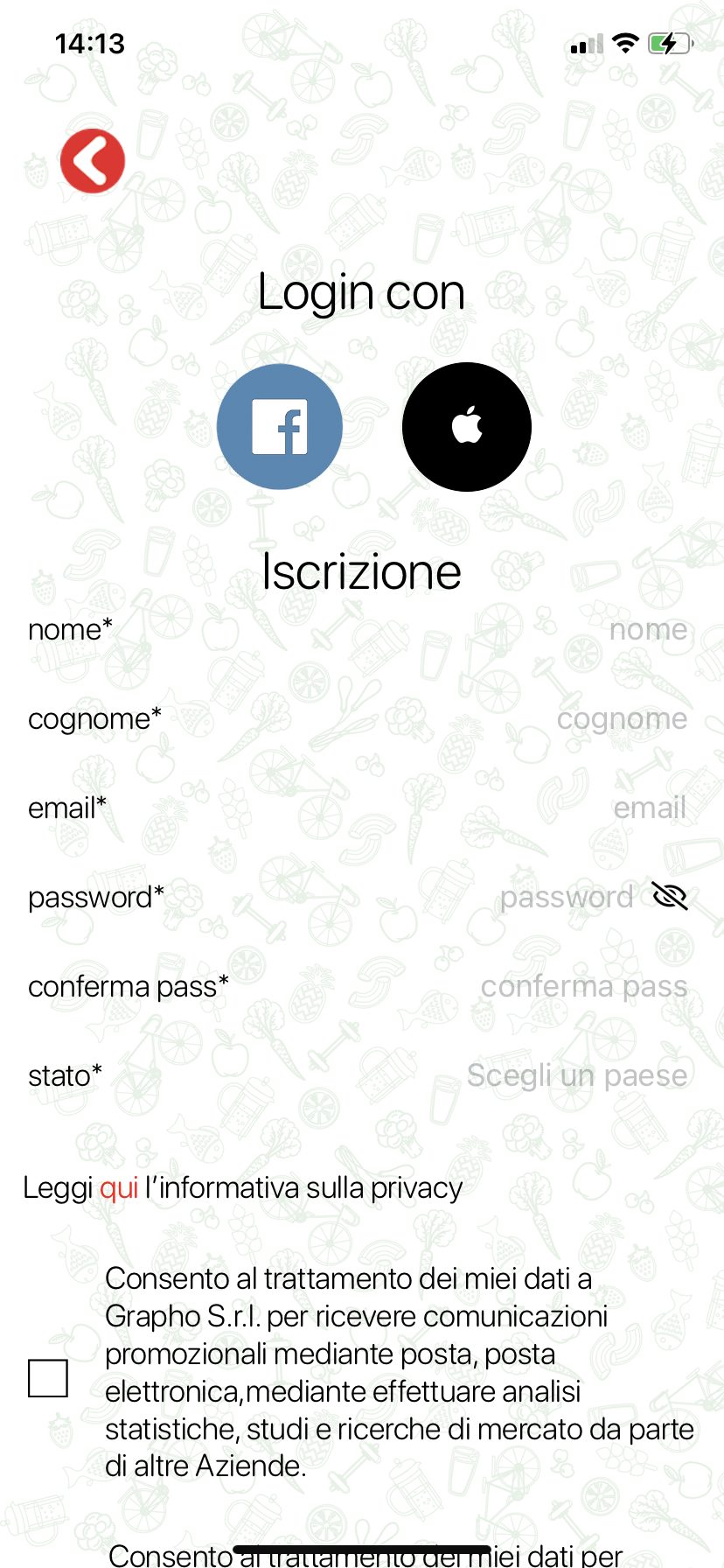Check the Grapho S.r.l. promotional consent box
This screenshot has width=724, height=1568.
pos(48,1378)
